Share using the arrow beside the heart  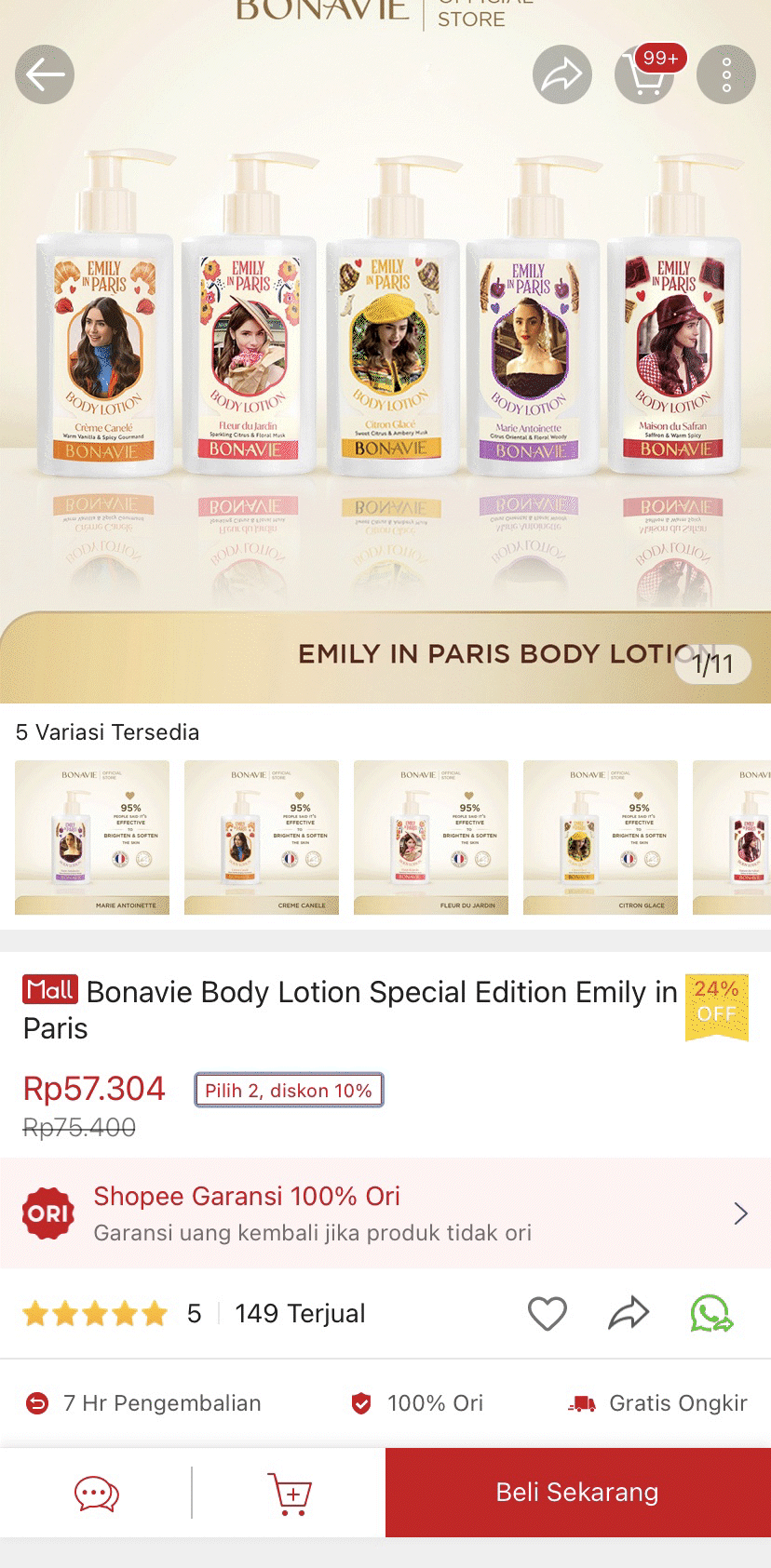pos(629,1314)
